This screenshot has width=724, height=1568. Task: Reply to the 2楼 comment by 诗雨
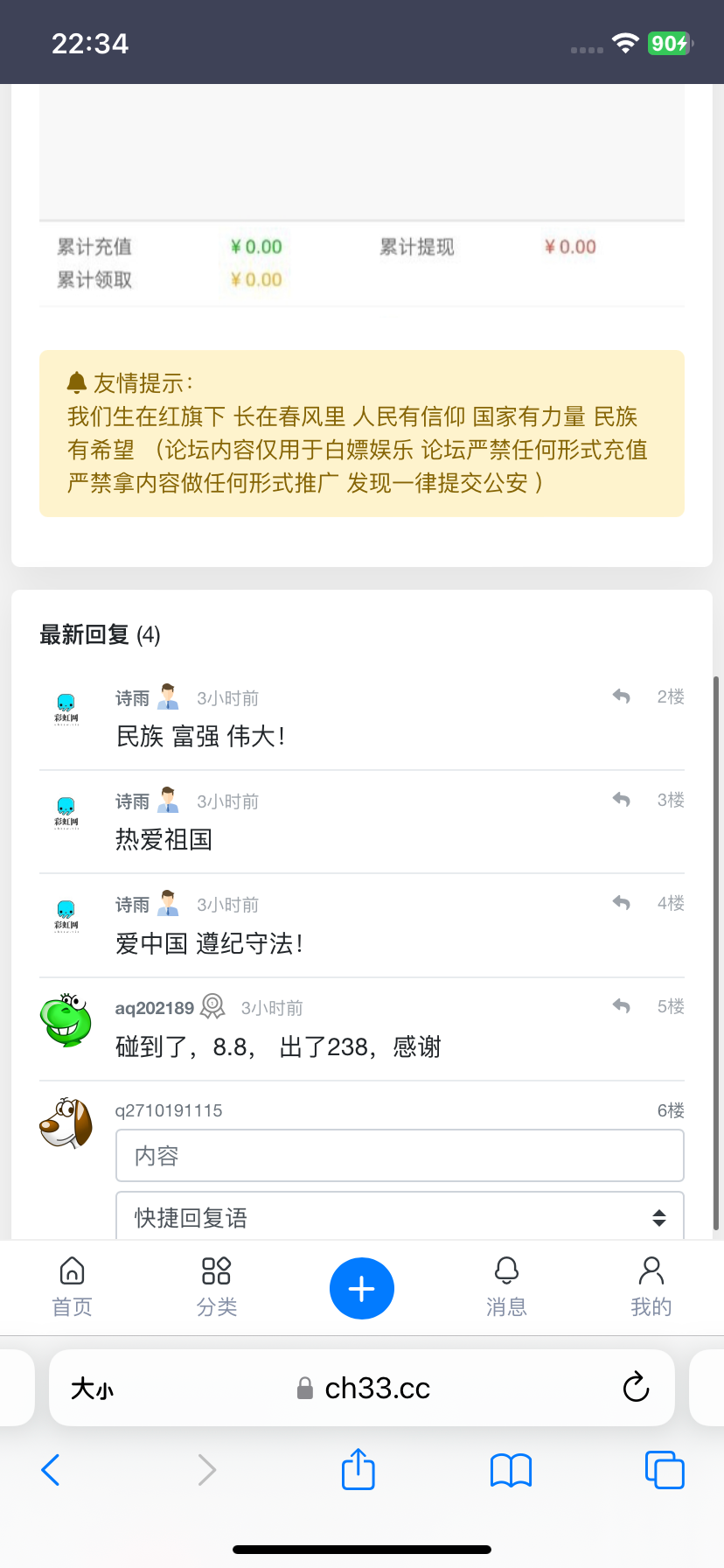tap(622, 696)
